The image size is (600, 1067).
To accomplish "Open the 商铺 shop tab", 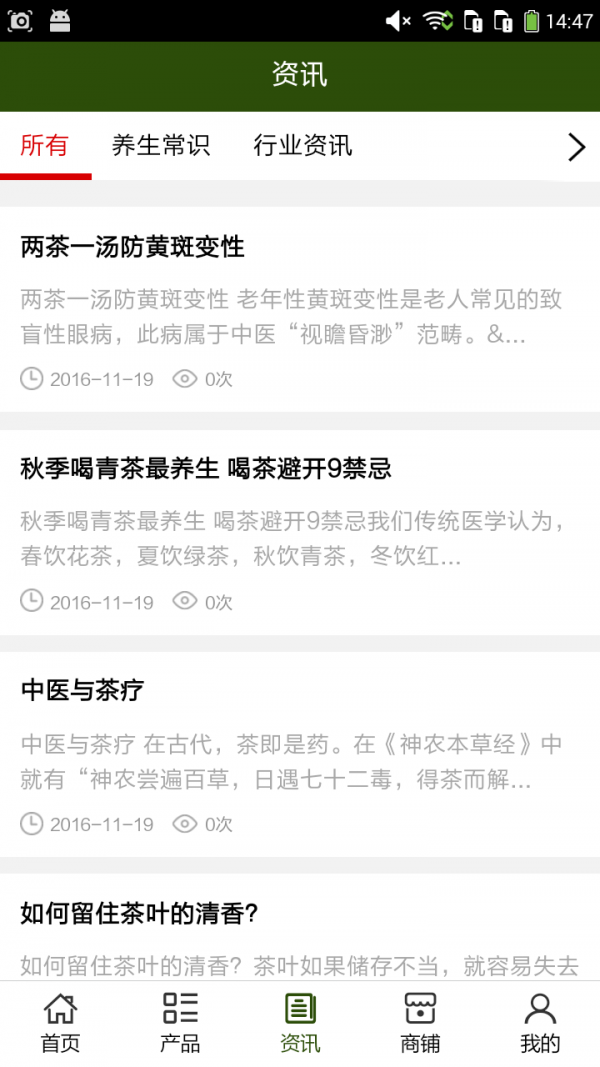I will tap(420, 1023).
